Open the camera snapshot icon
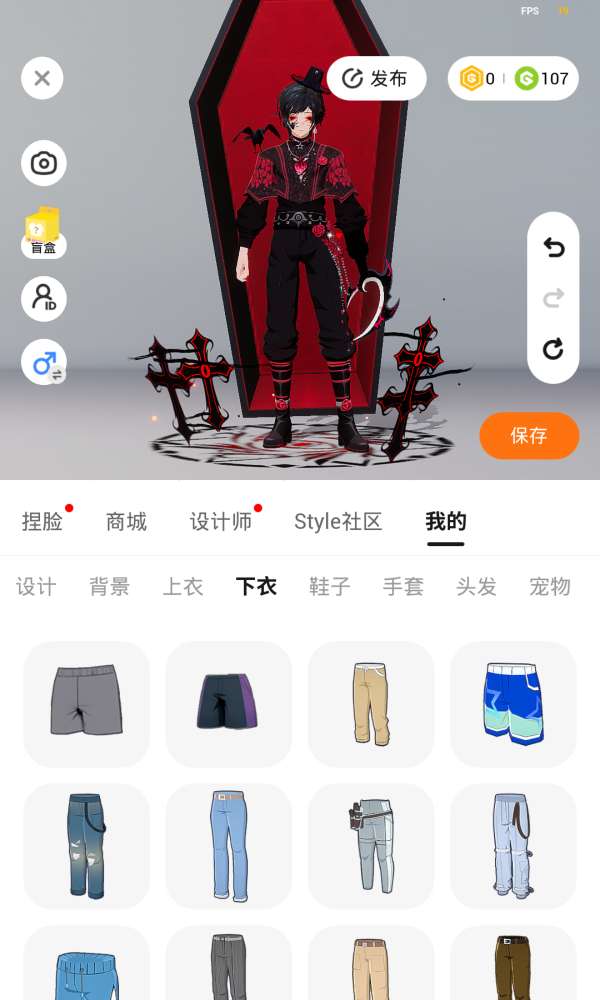 [x=43, y=163]
